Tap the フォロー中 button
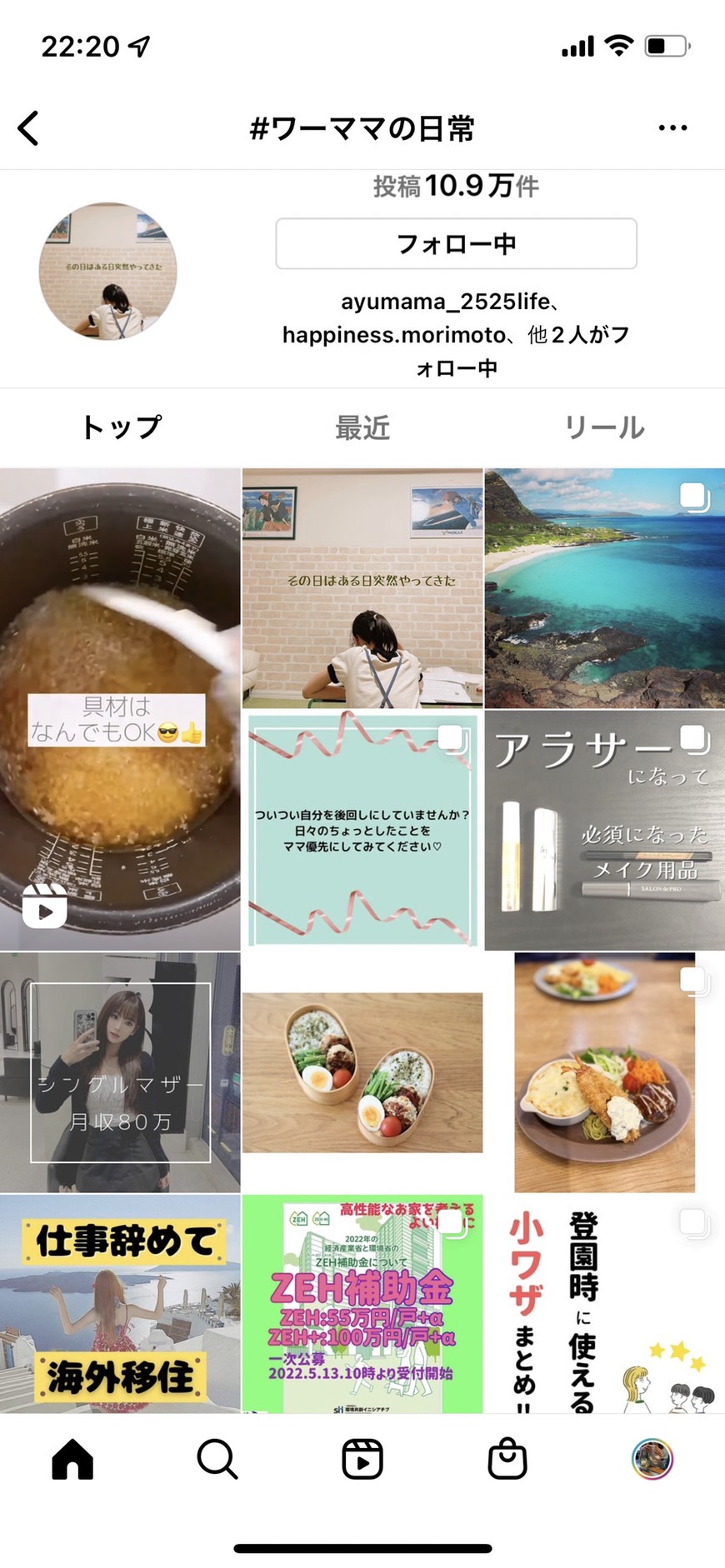The width and height of the screenshot is (725, 1568). 456,244
